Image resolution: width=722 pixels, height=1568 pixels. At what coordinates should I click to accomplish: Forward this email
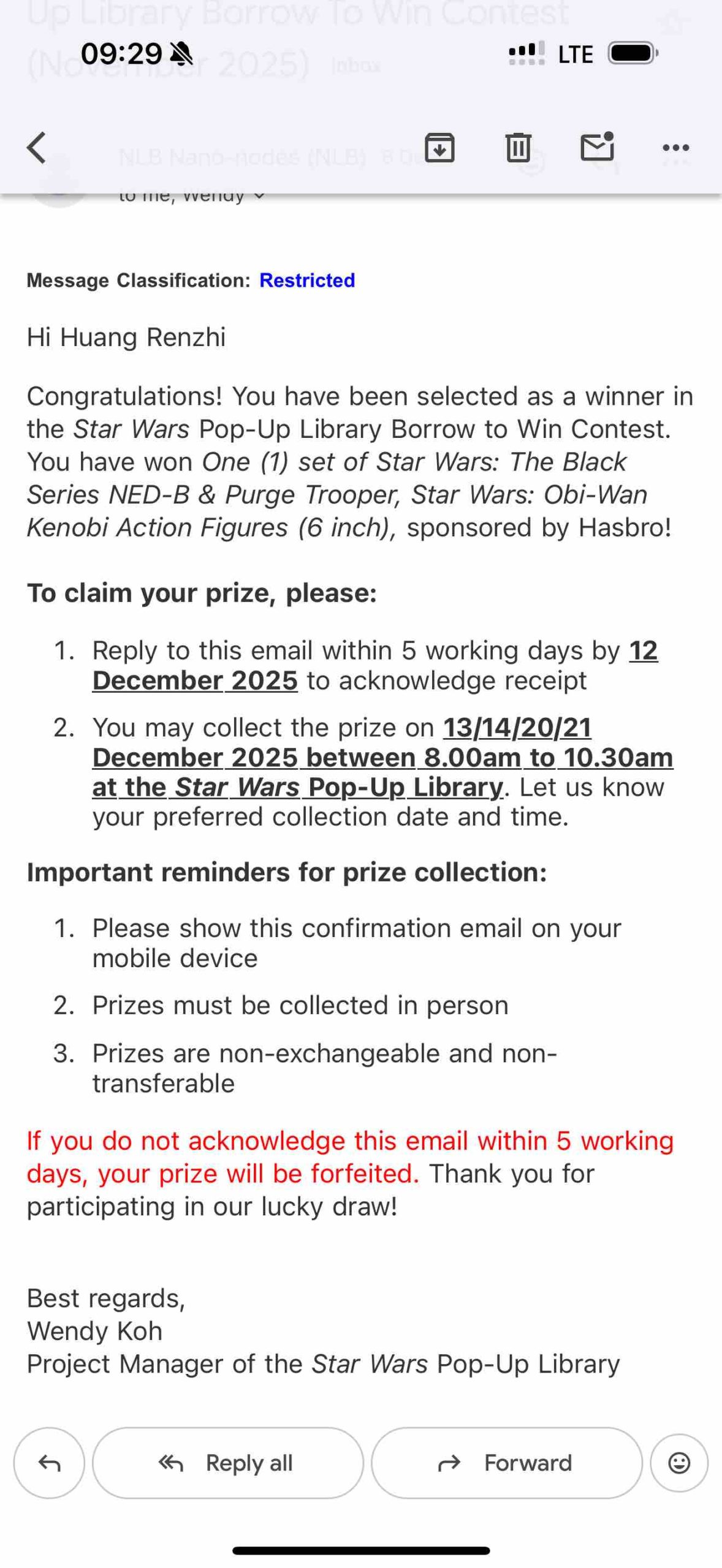[506, 1463]
